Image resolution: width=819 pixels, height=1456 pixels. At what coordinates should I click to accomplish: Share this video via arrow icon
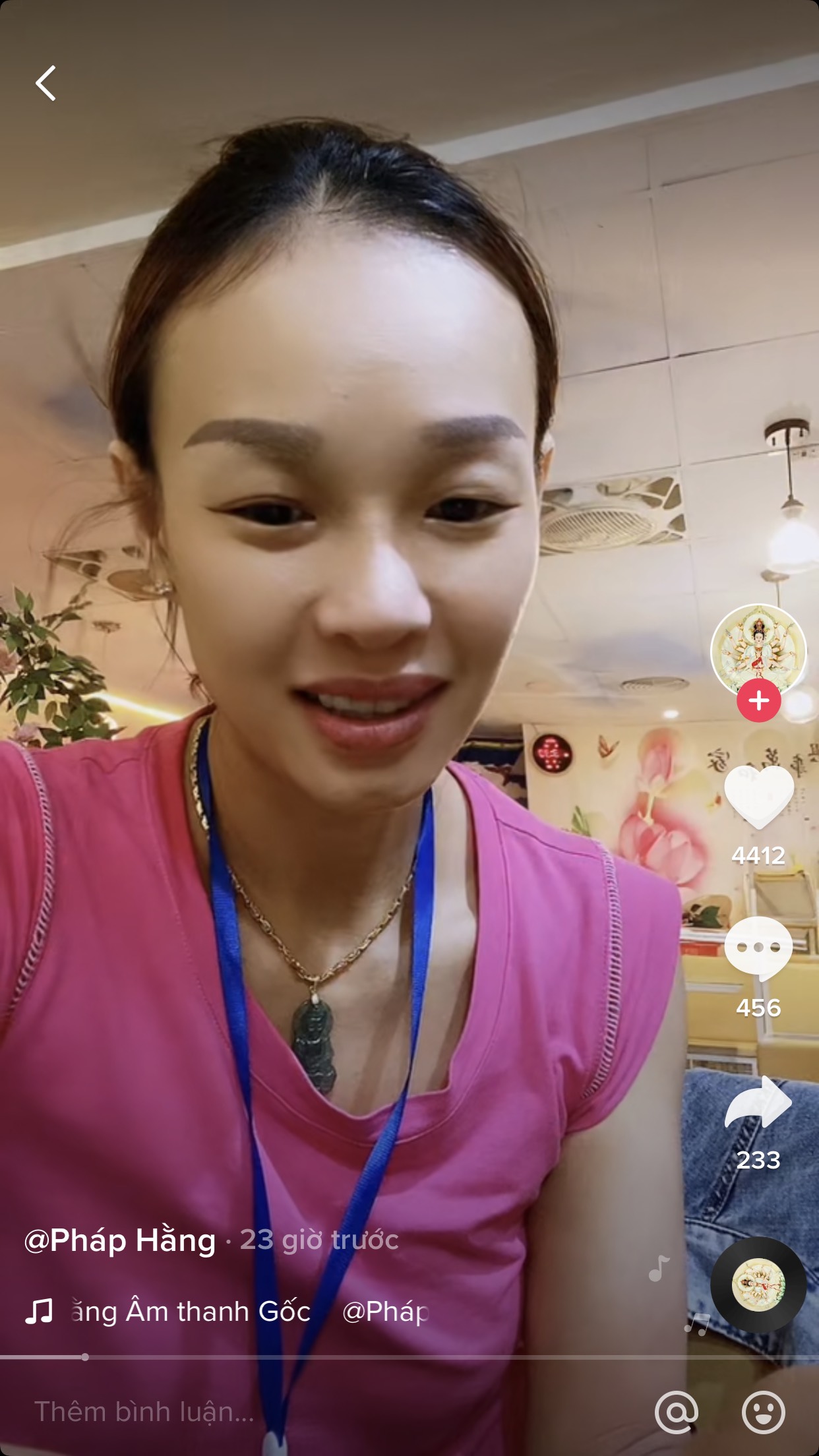pyautogui.click(x=758, y=1103)
